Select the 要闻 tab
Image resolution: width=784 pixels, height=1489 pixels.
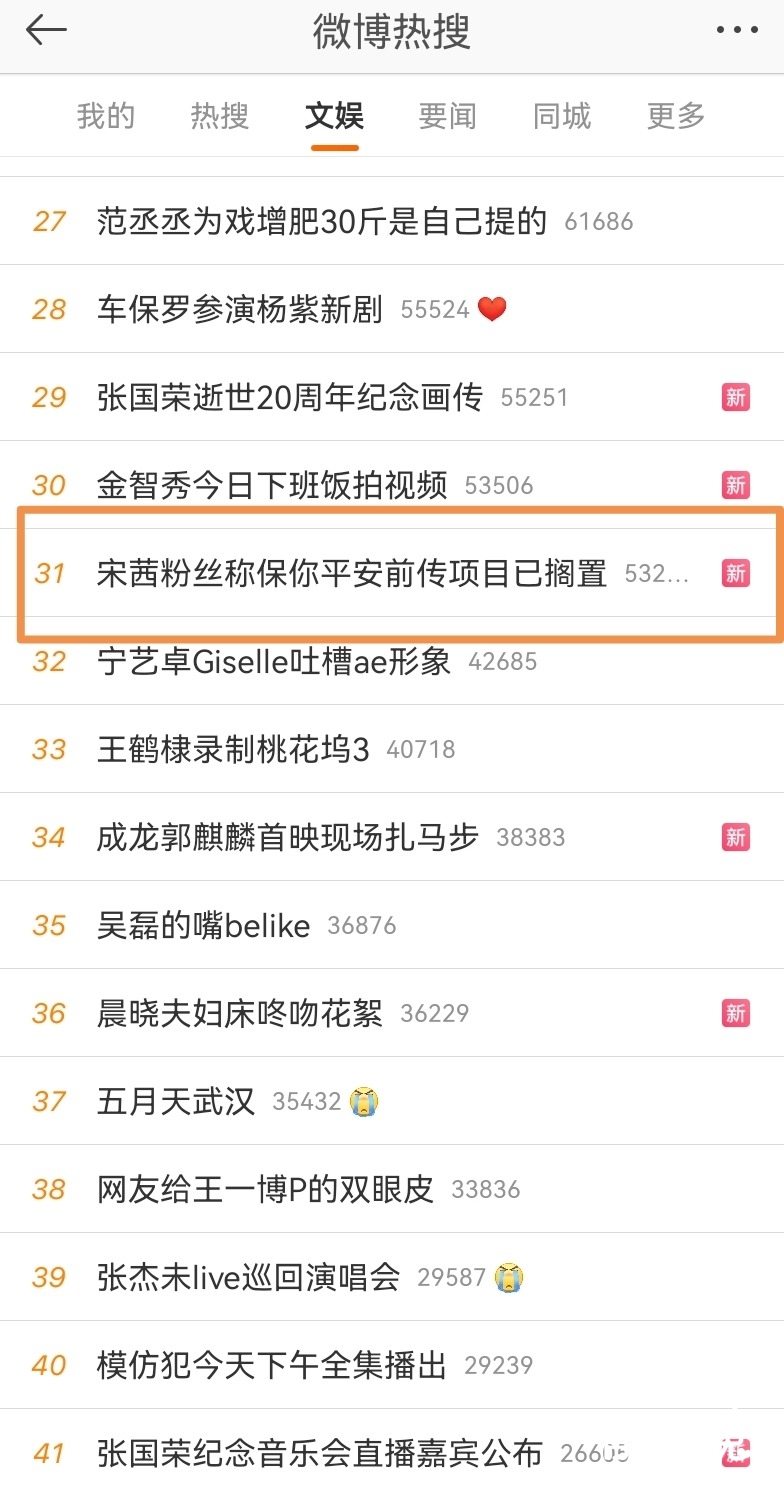pos(448,116)
